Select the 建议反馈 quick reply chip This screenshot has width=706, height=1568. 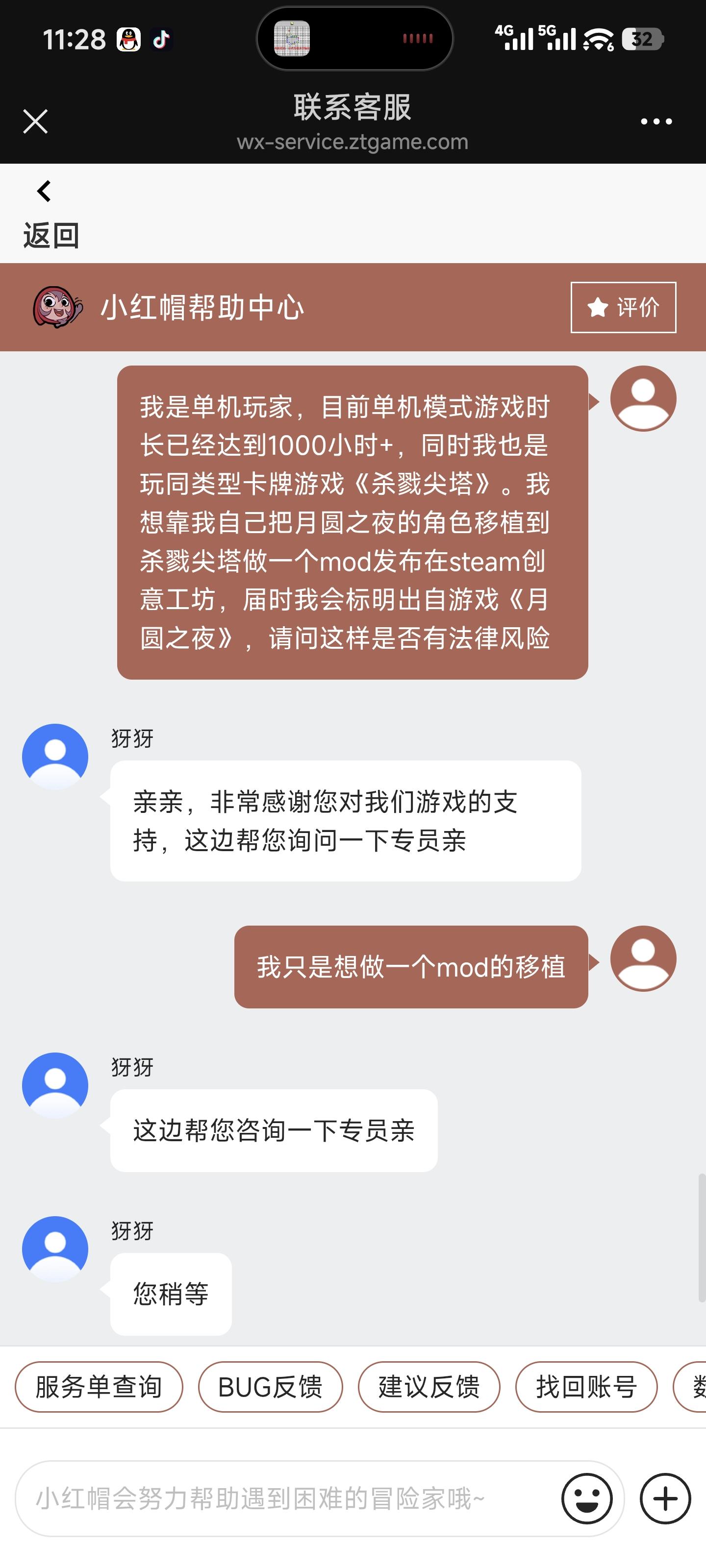[x=429, y=1387]
